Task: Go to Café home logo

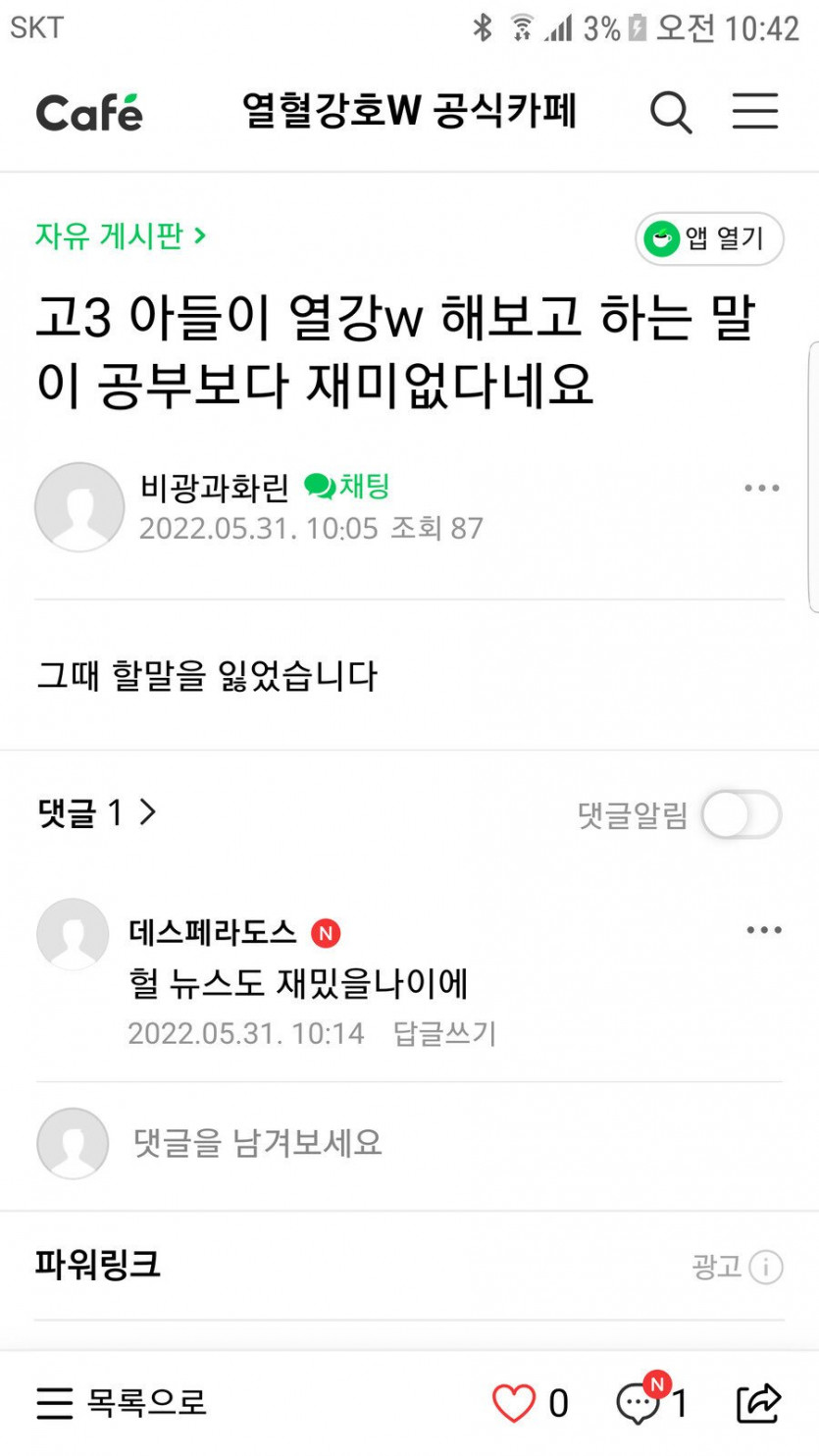Action: (x=89, y=113)
